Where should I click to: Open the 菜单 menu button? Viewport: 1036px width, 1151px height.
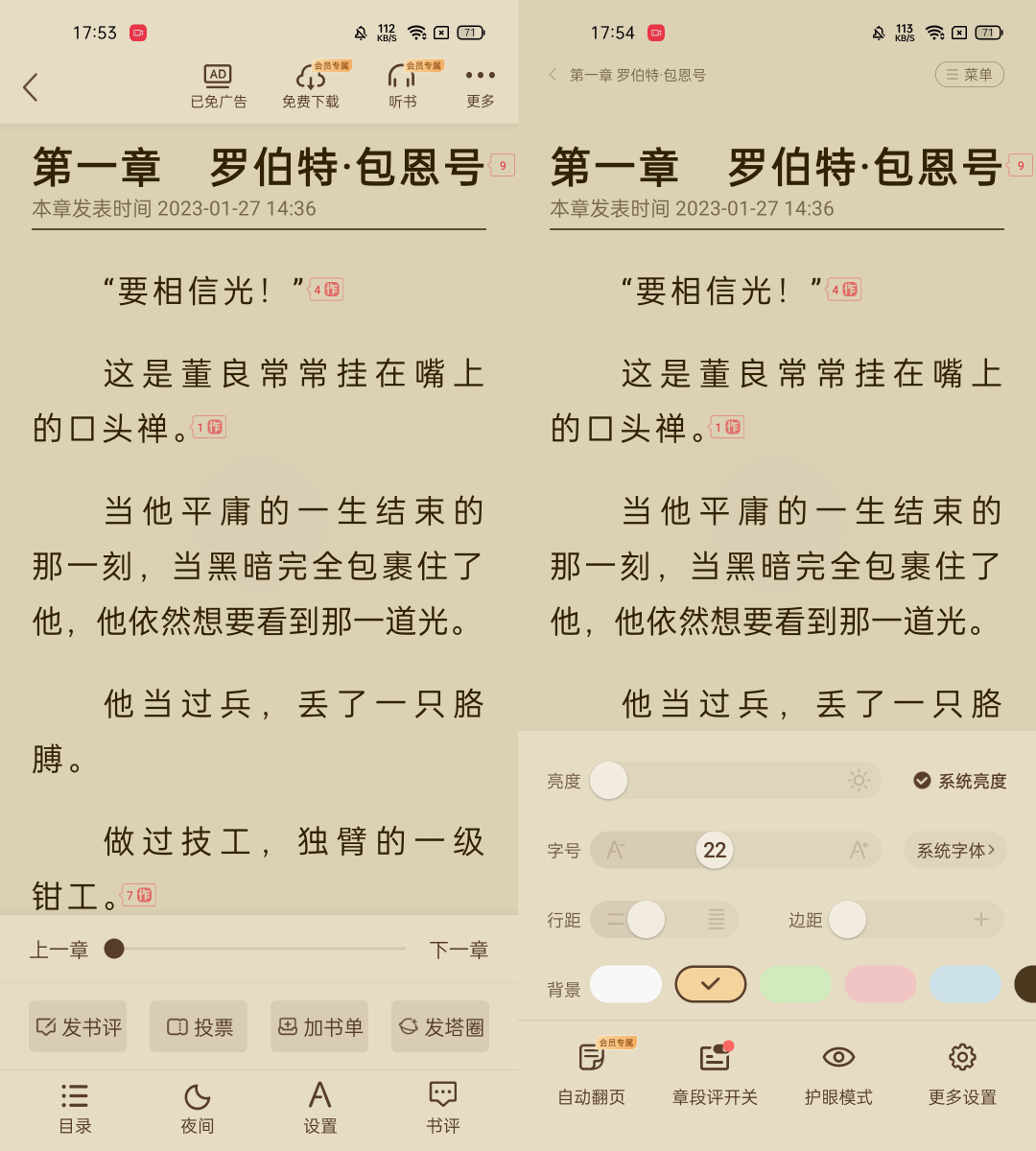click(x=969, y=75)
